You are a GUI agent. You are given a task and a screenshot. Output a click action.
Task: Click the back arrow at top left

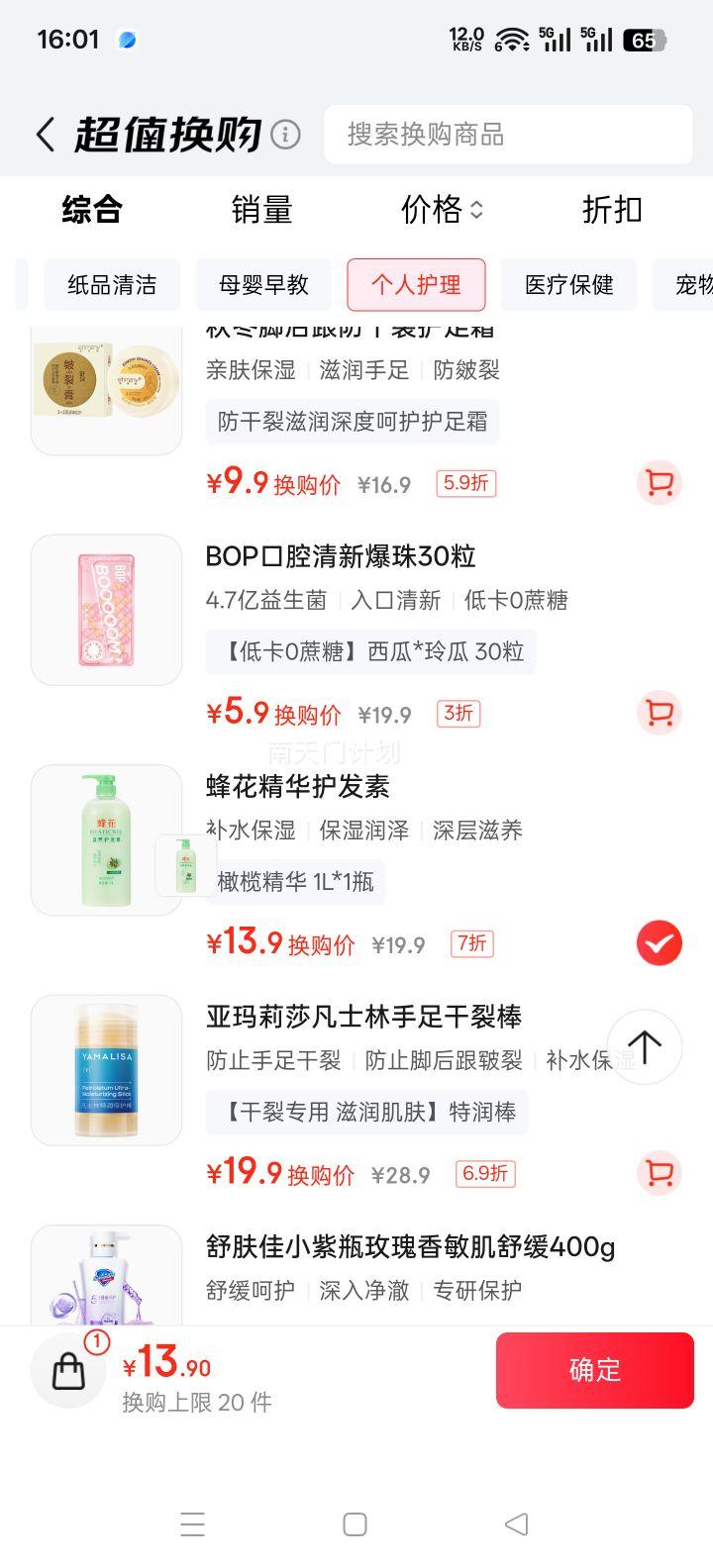[x=44, y=133]
